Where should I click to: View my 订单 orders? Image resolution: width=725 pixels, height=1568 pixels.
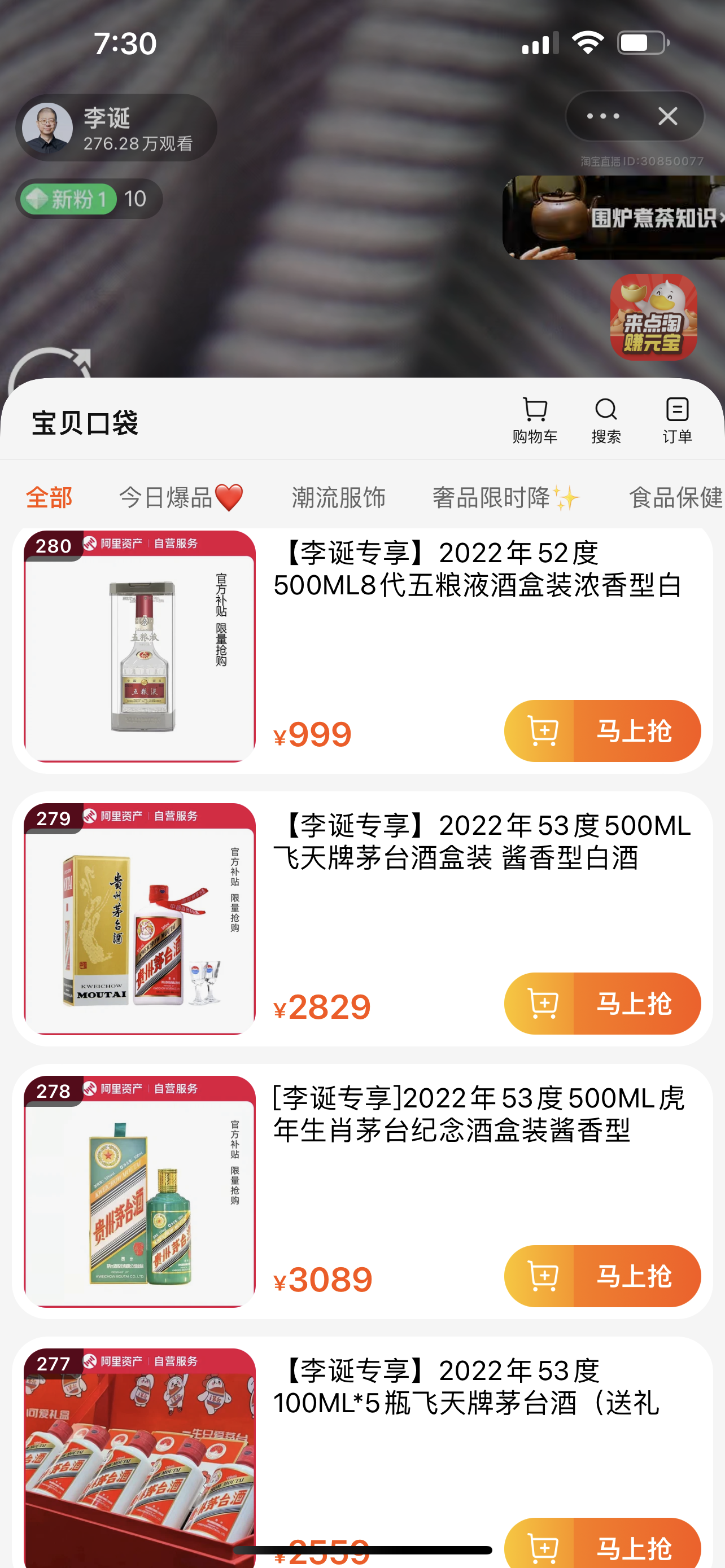pos(677,420)
